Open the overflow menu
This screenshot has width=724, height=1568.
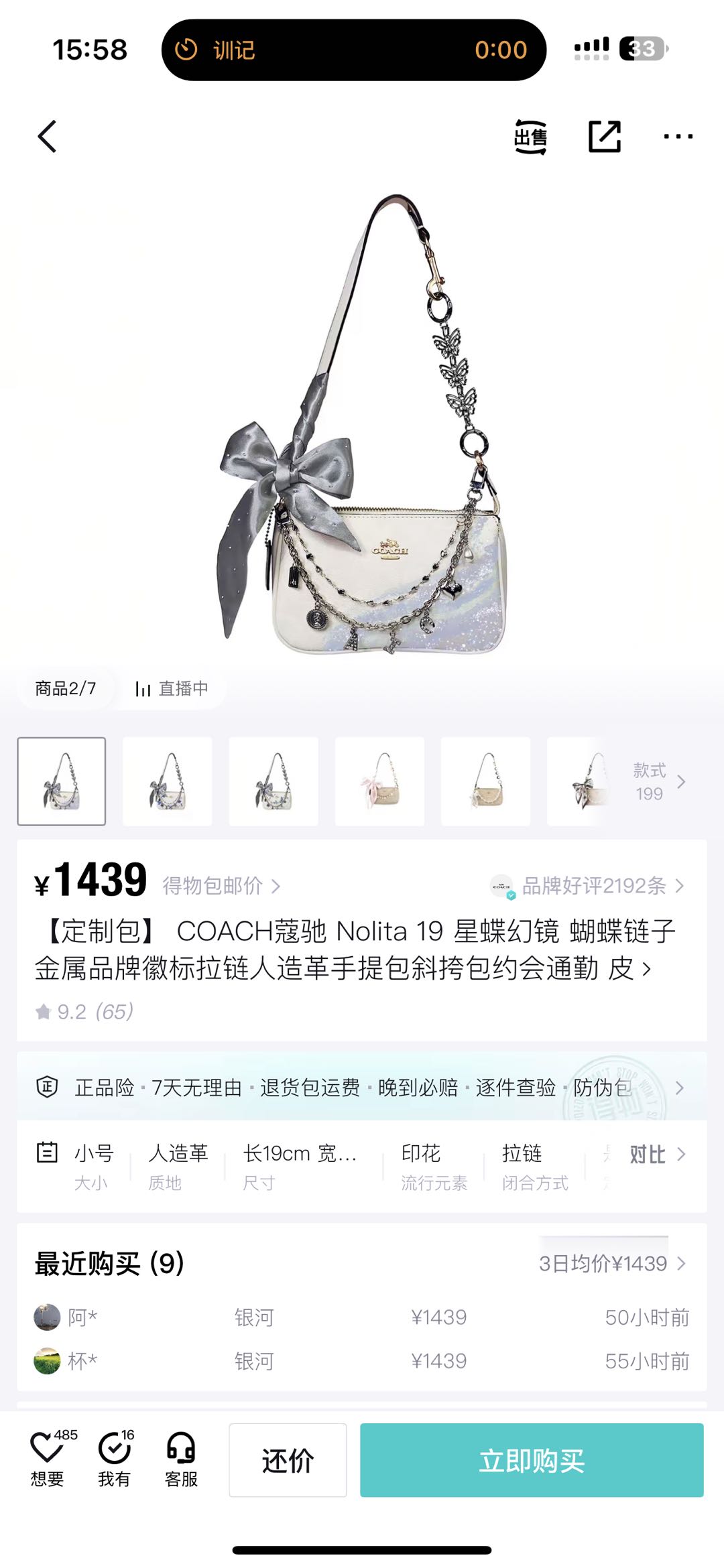coord(678,137)
